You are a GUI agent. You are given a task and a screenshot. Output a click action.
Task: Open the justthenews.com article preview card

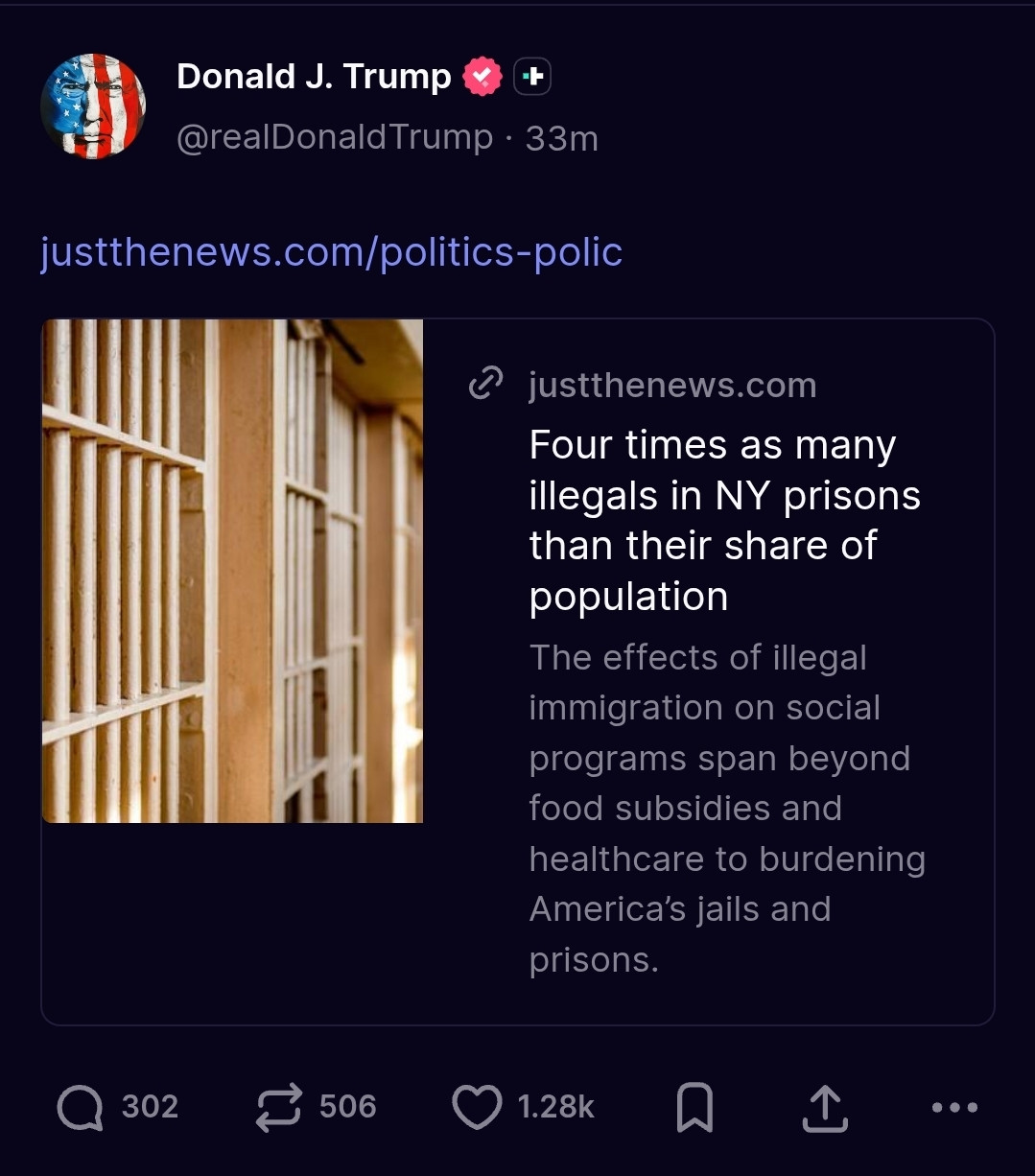[x=518, y=671]
